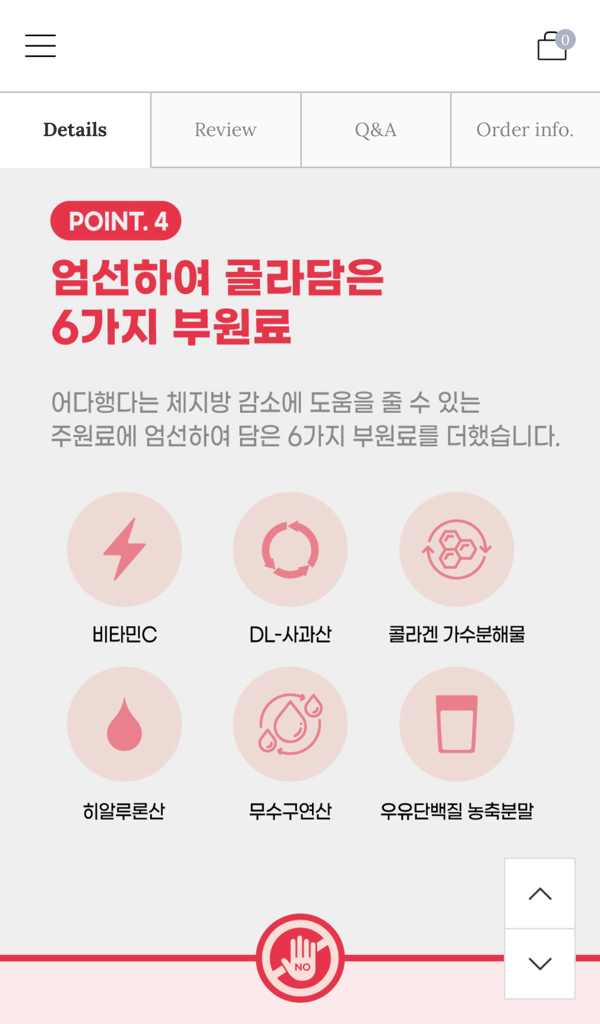
Task: Open the hamburger menu
Action: point(40,46)
